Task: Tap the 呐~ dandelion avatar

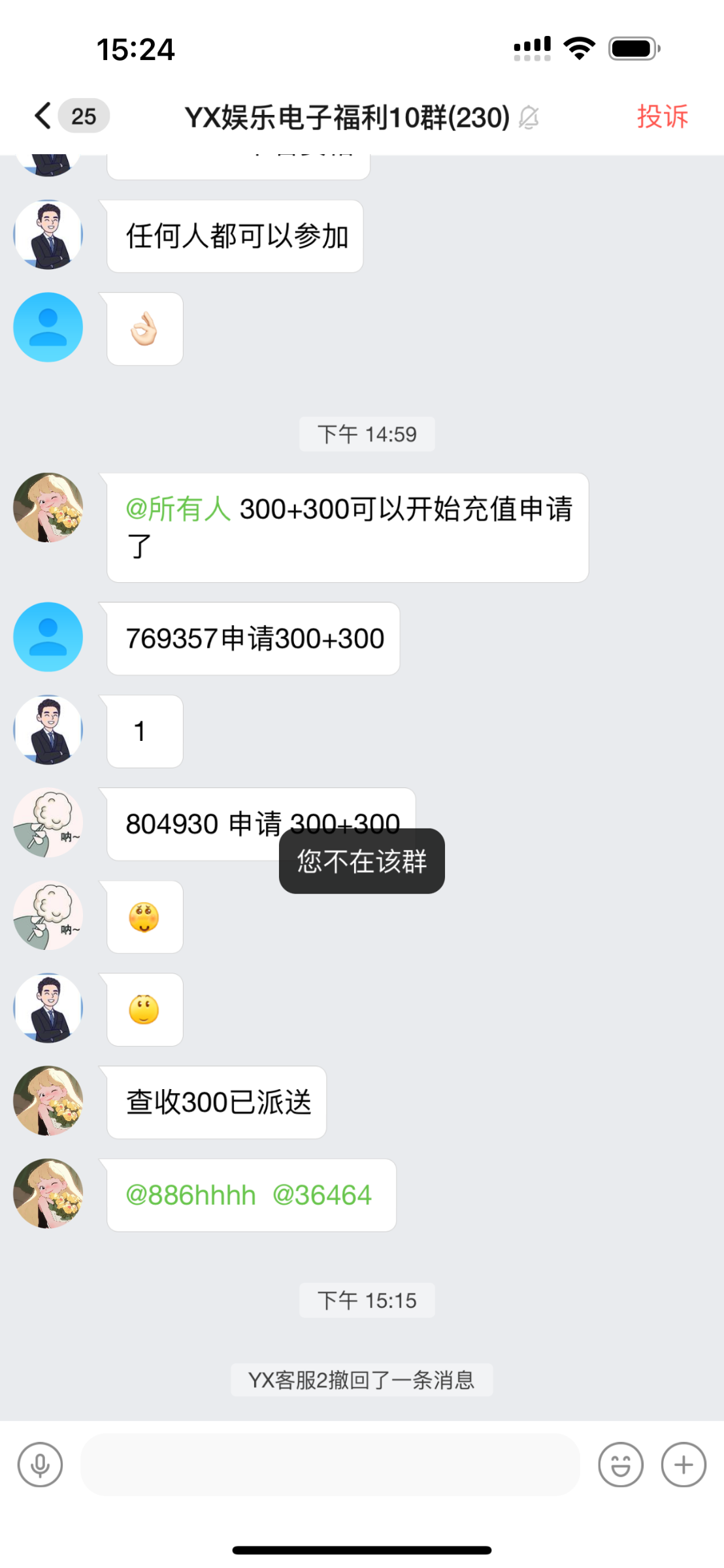Action: click(47, 823)
